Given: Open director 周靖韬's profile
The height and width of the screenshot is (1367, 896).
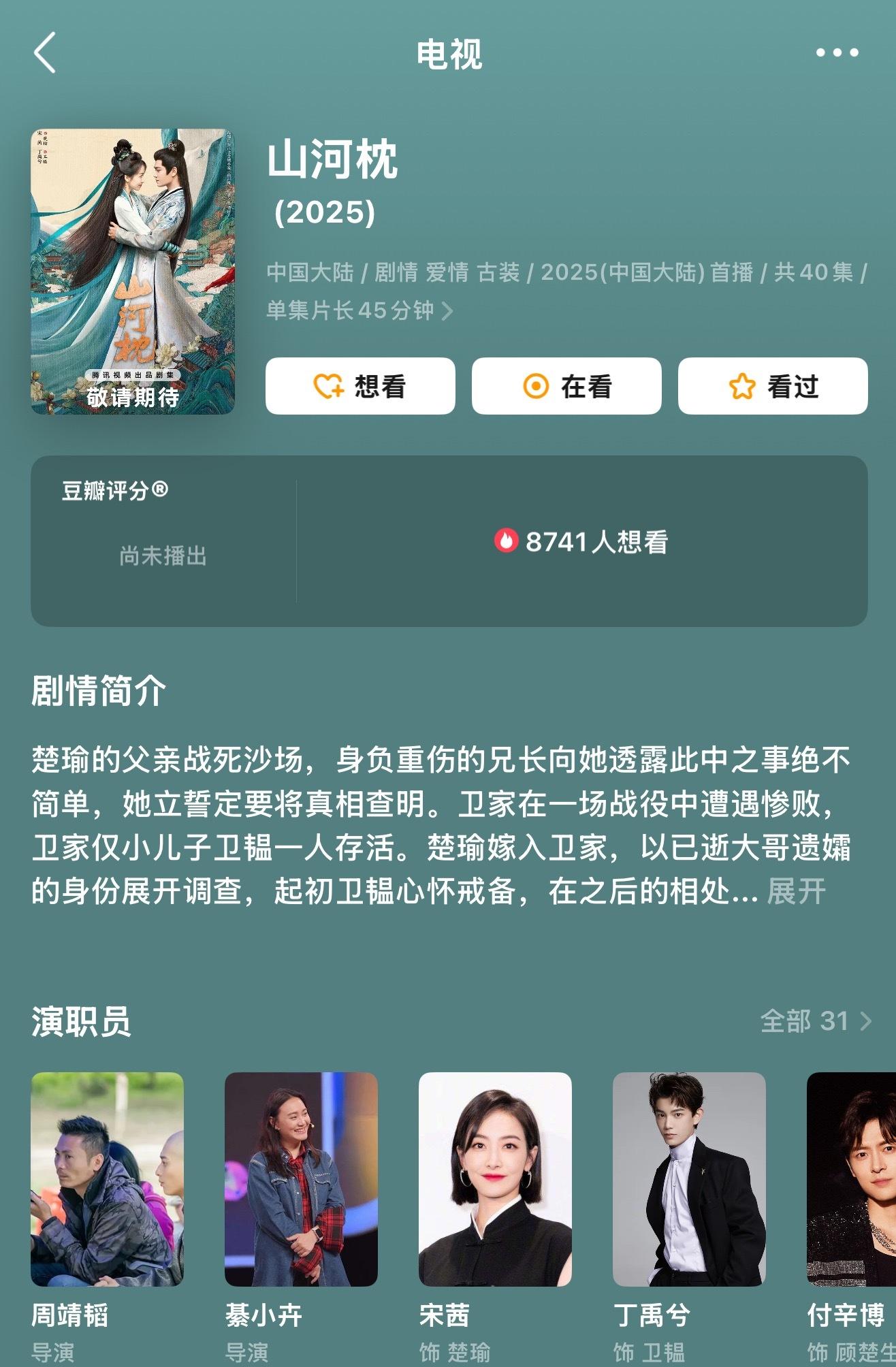Looking at the screenshot, I should pyautogui.click(x=107, y=1179).
